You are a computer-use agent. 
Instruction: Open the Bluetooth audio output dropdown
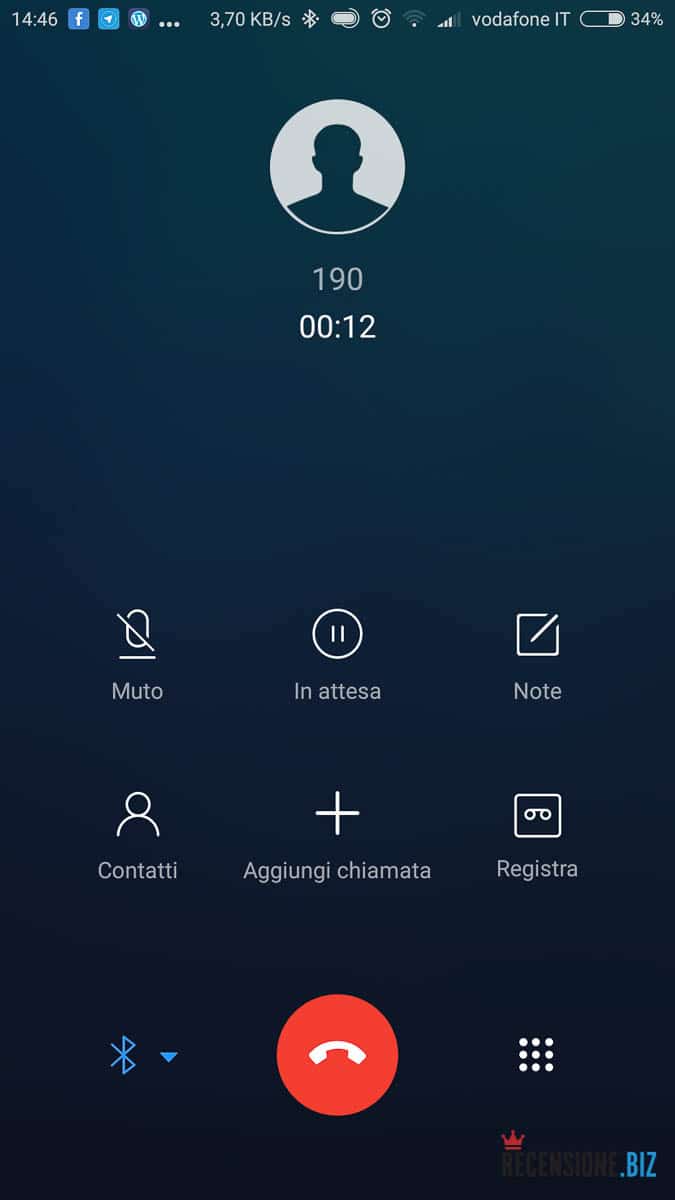[x=142, y=1055]
